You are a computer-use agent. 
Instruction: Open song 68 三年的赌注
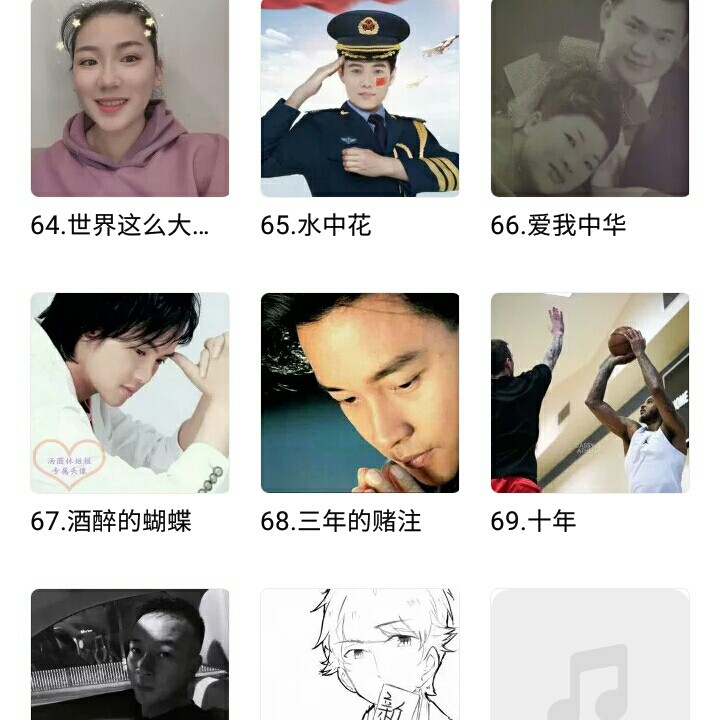360,393
